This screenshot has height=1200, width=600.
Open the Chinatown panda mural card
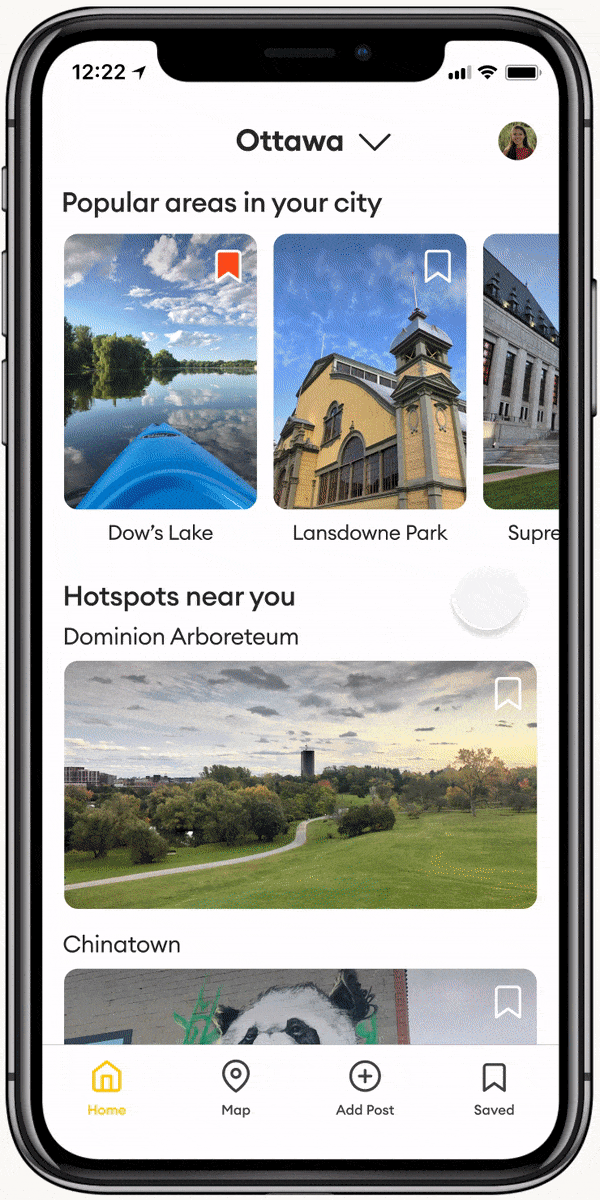point(300,1010)
